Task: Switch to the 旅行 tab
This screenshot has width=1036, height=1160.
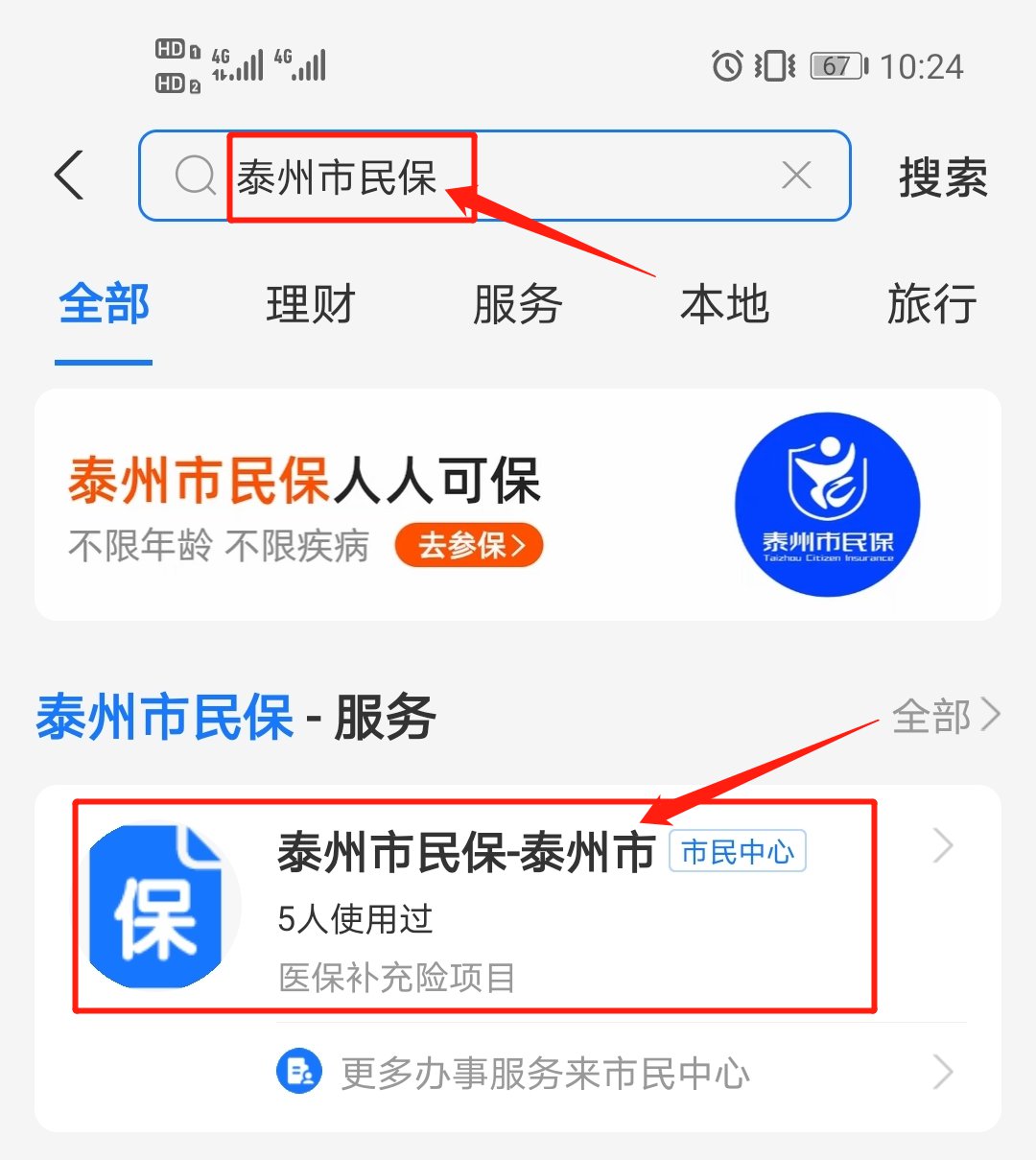Action: pos(931,305)
